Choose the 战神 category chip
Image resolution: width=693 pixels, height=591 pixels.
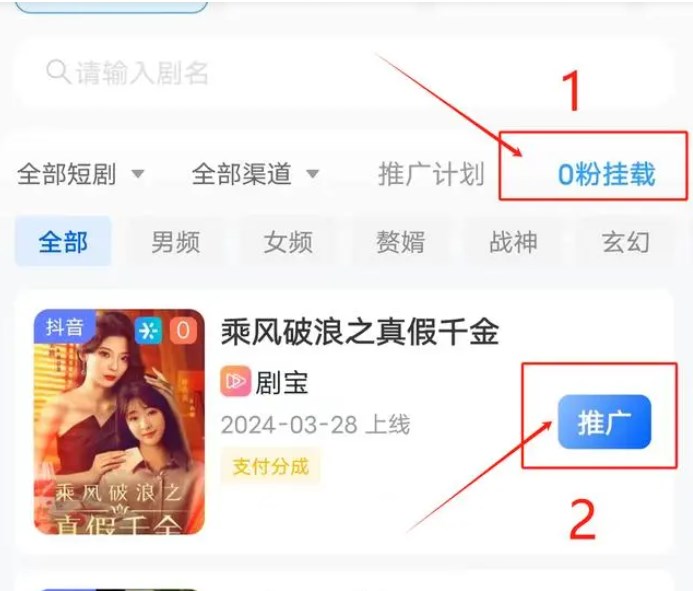513,241
